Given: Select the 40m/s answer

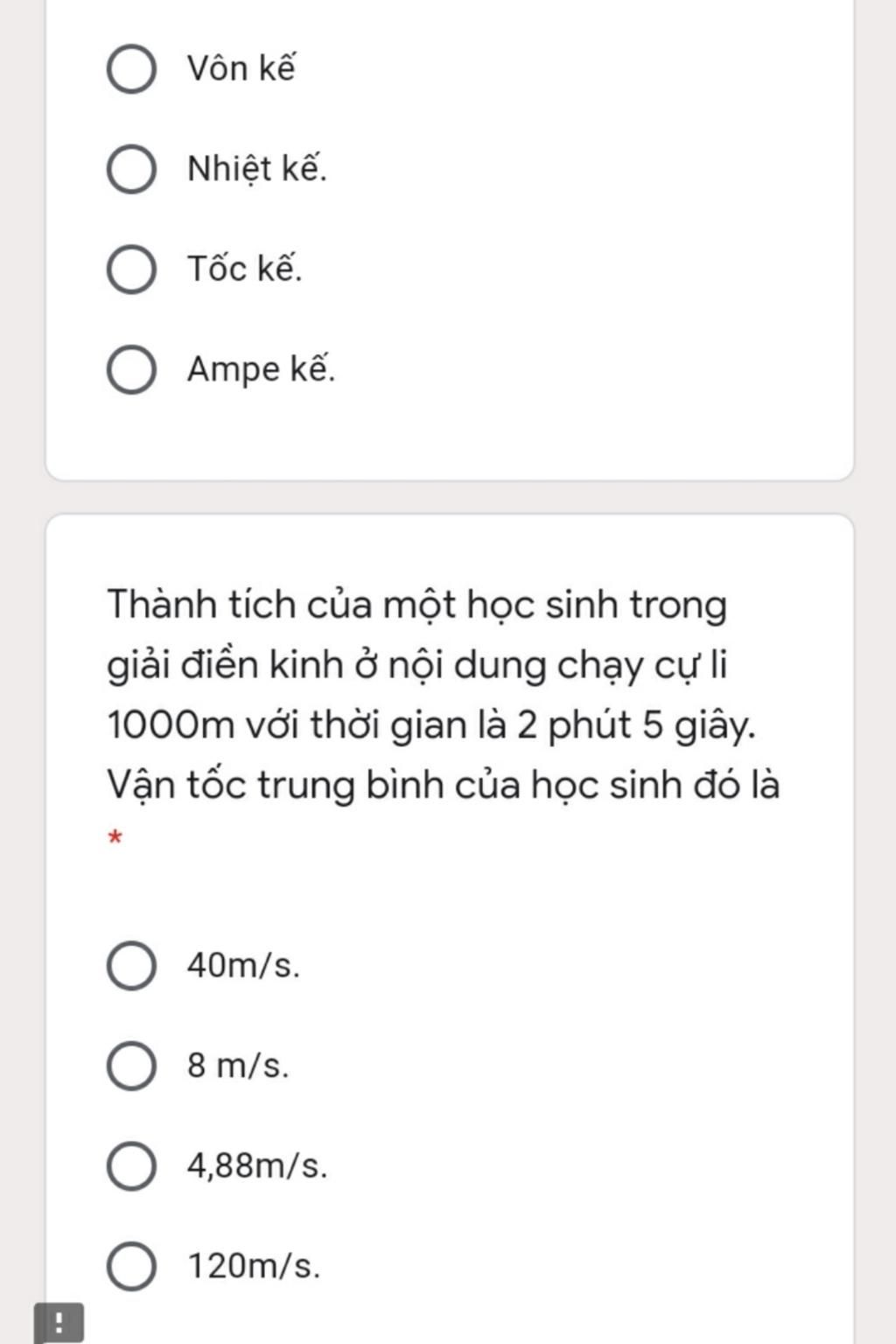Looking at the screenshot, I should click(131, 966).
